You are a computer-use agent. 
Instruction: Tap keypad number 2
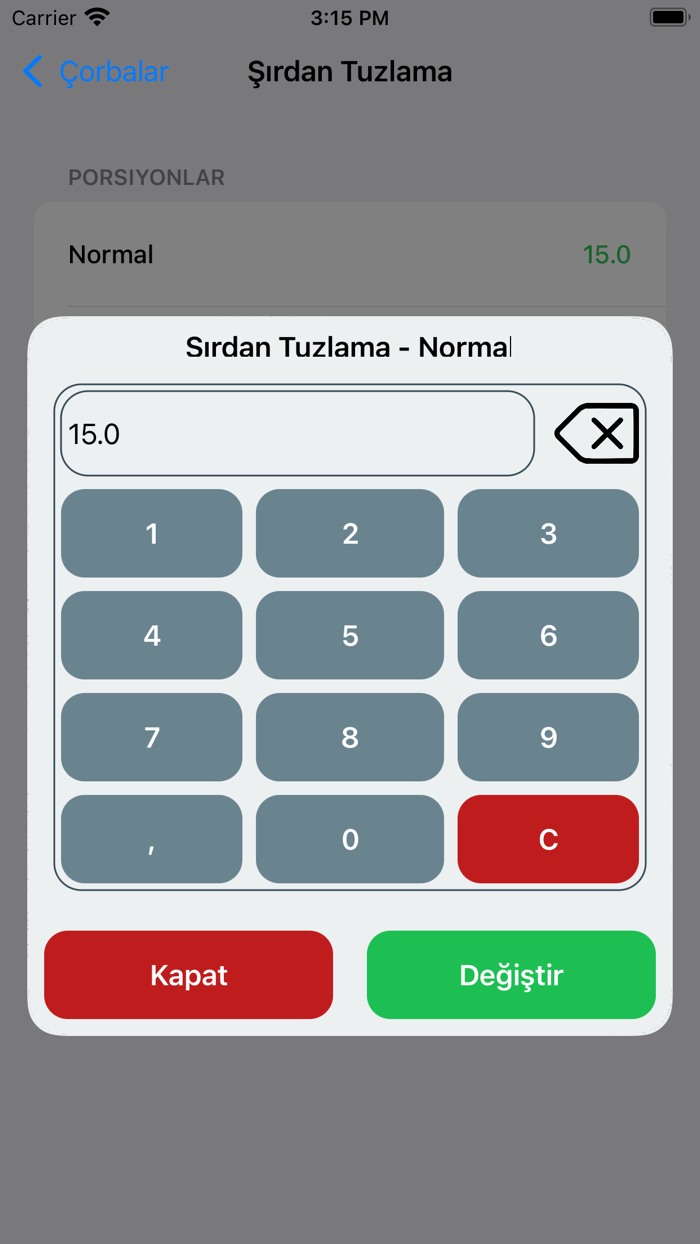(350, 533)
